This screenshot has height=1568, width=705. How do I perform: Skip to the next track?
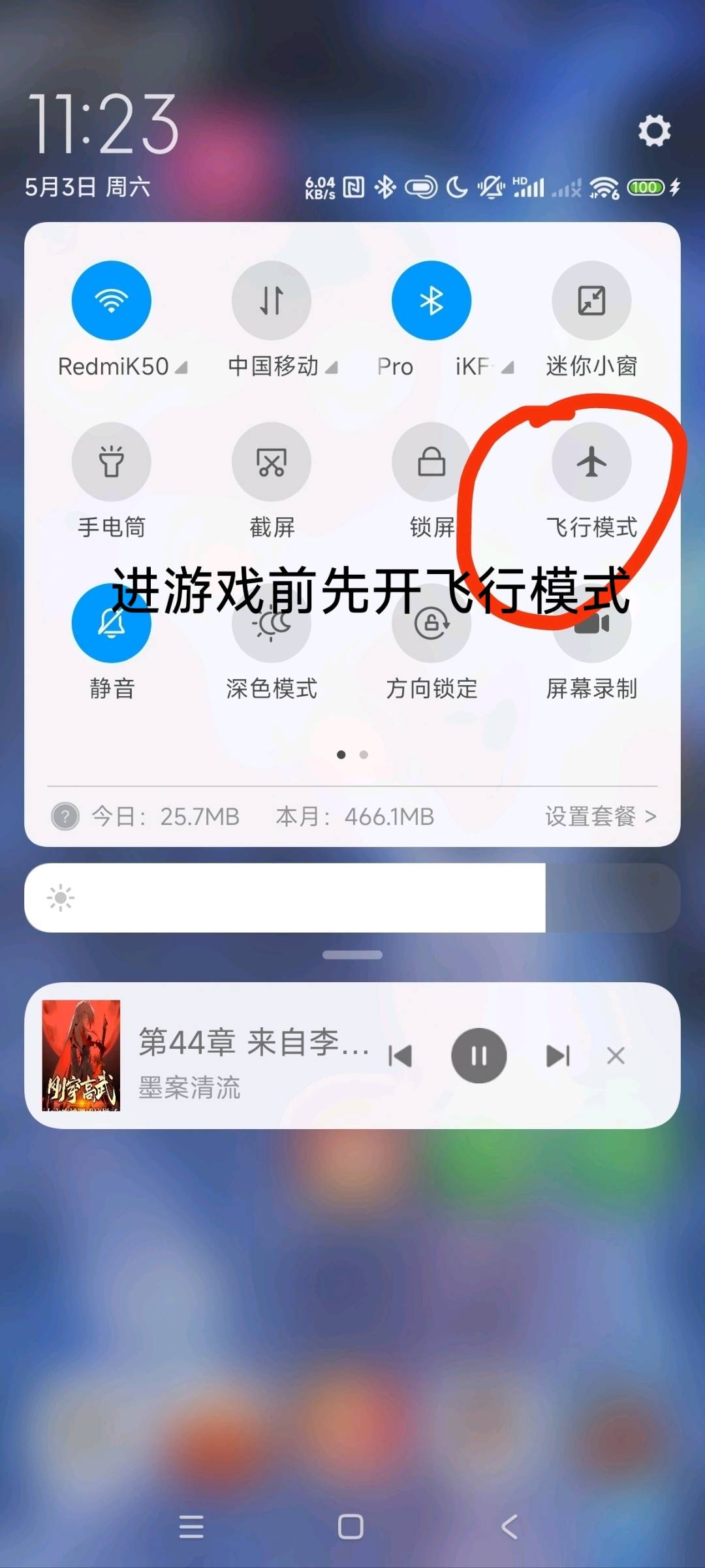coord(558,1055)
